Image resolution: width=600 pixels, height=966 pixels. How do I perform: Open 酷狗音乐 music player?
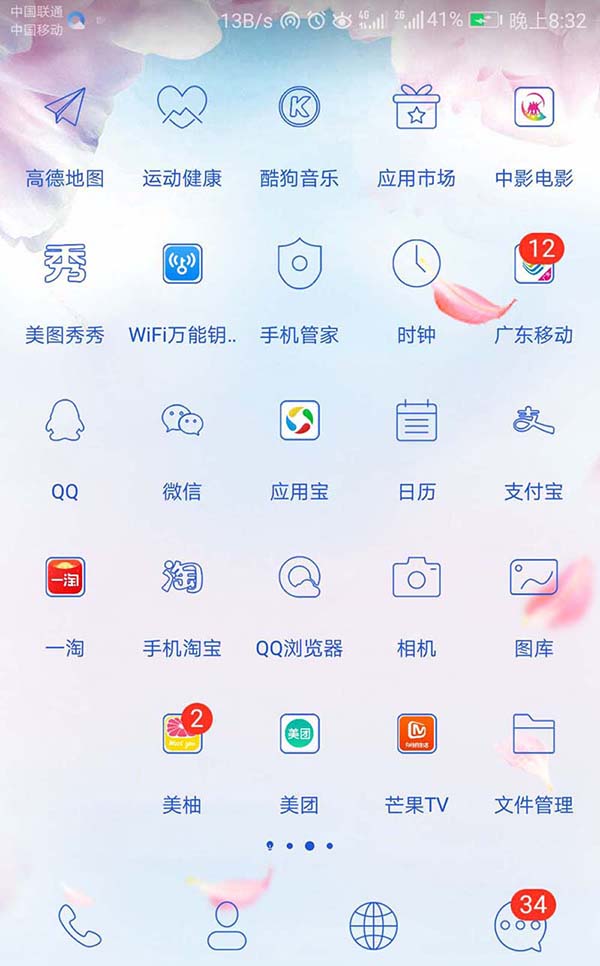(299, 108)
